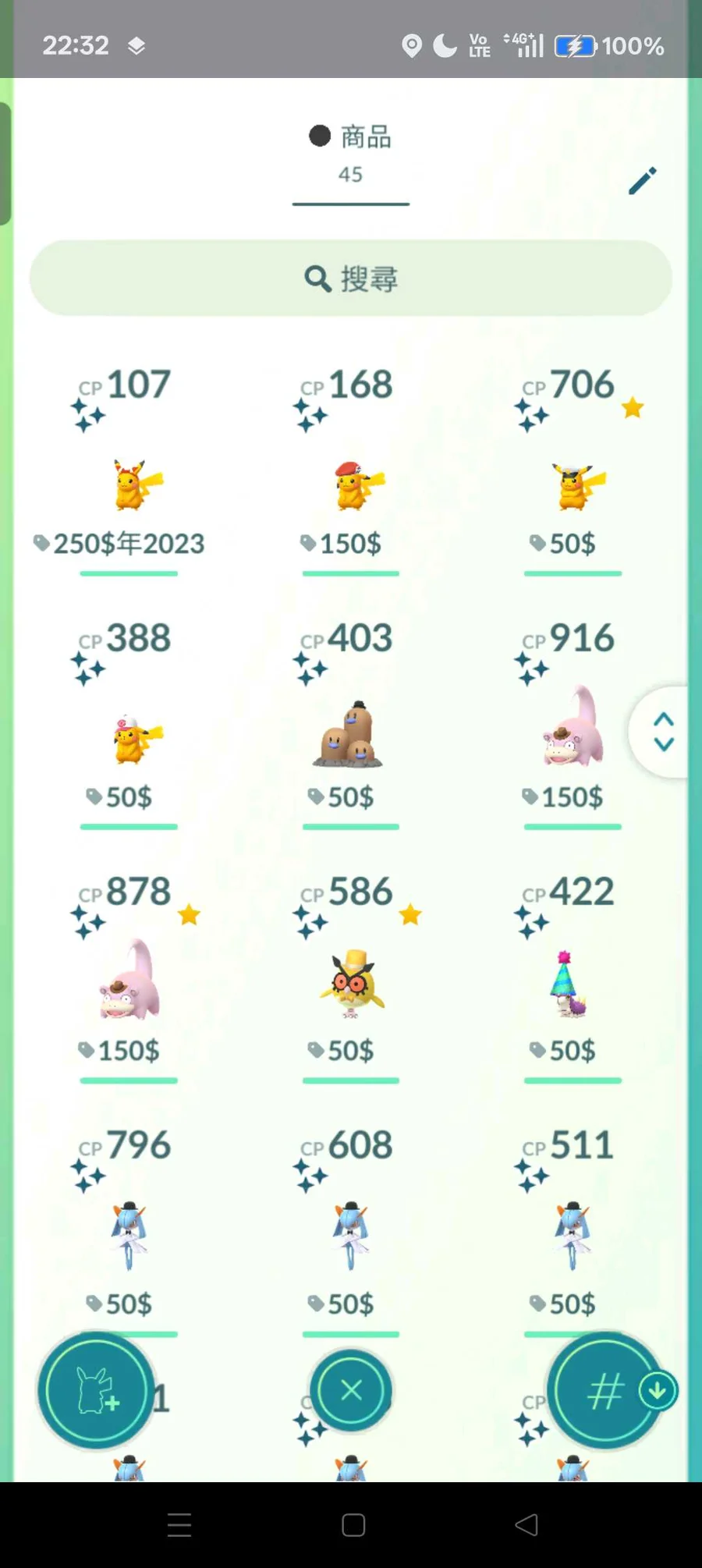Tap the pencil edit icon
This screenshot has height=1568, width=702.
(643, 180)
